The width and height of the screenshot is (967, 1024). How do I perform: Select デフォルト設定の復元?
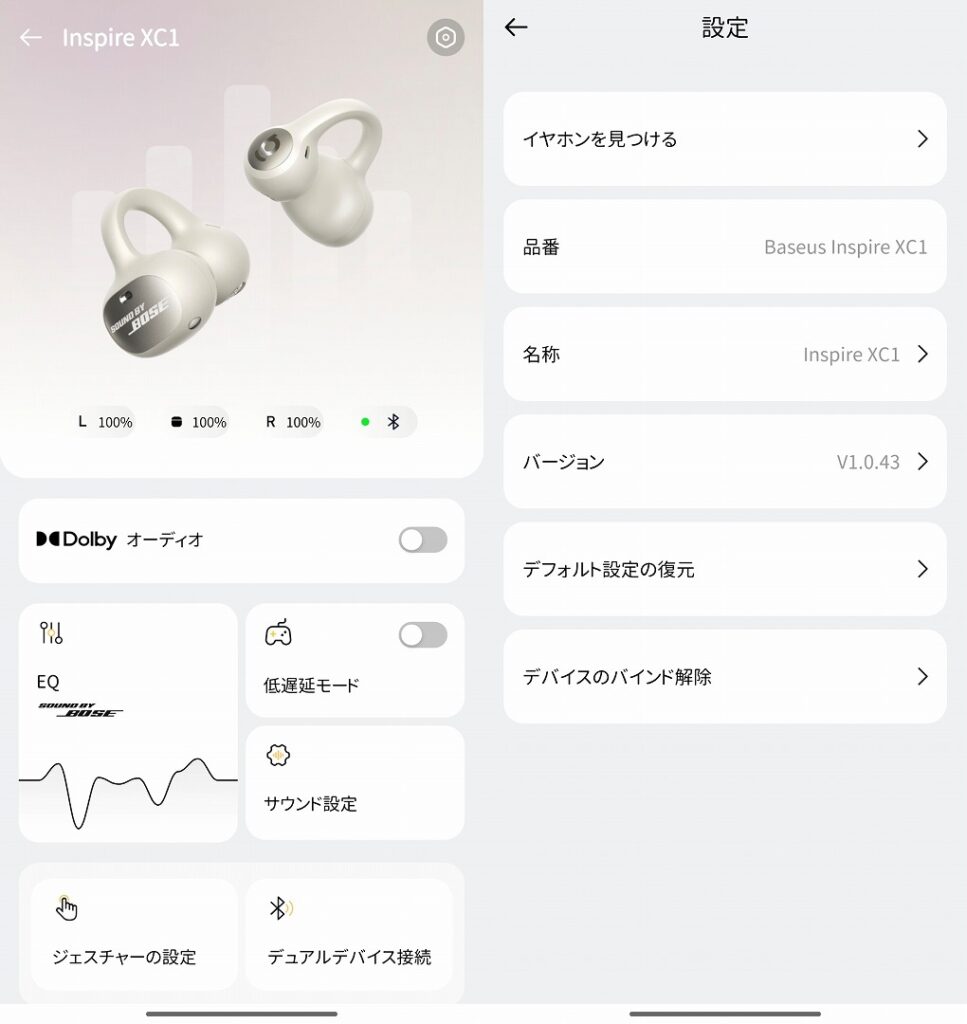pos(724,569)
